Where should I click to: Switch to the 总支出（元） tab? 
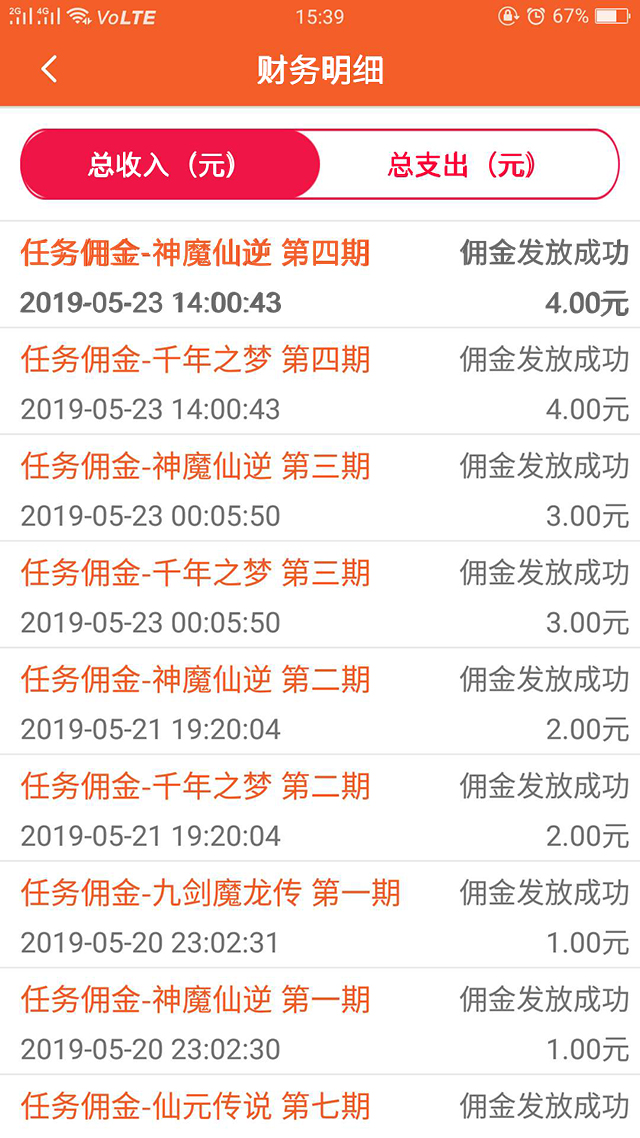(x=468, y=164)
